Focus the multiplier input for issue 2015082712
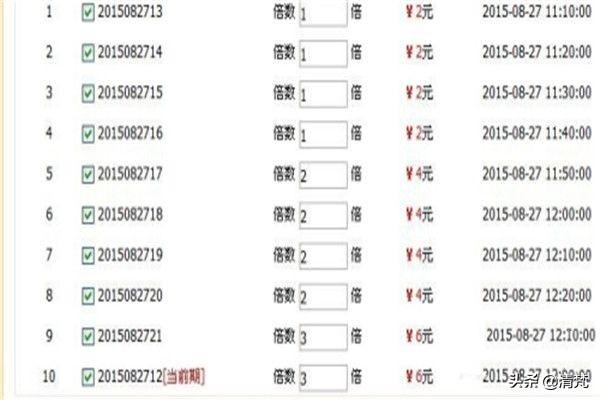Image resolution: width=600 pixels, height=400 pixels. pos(321,378)
